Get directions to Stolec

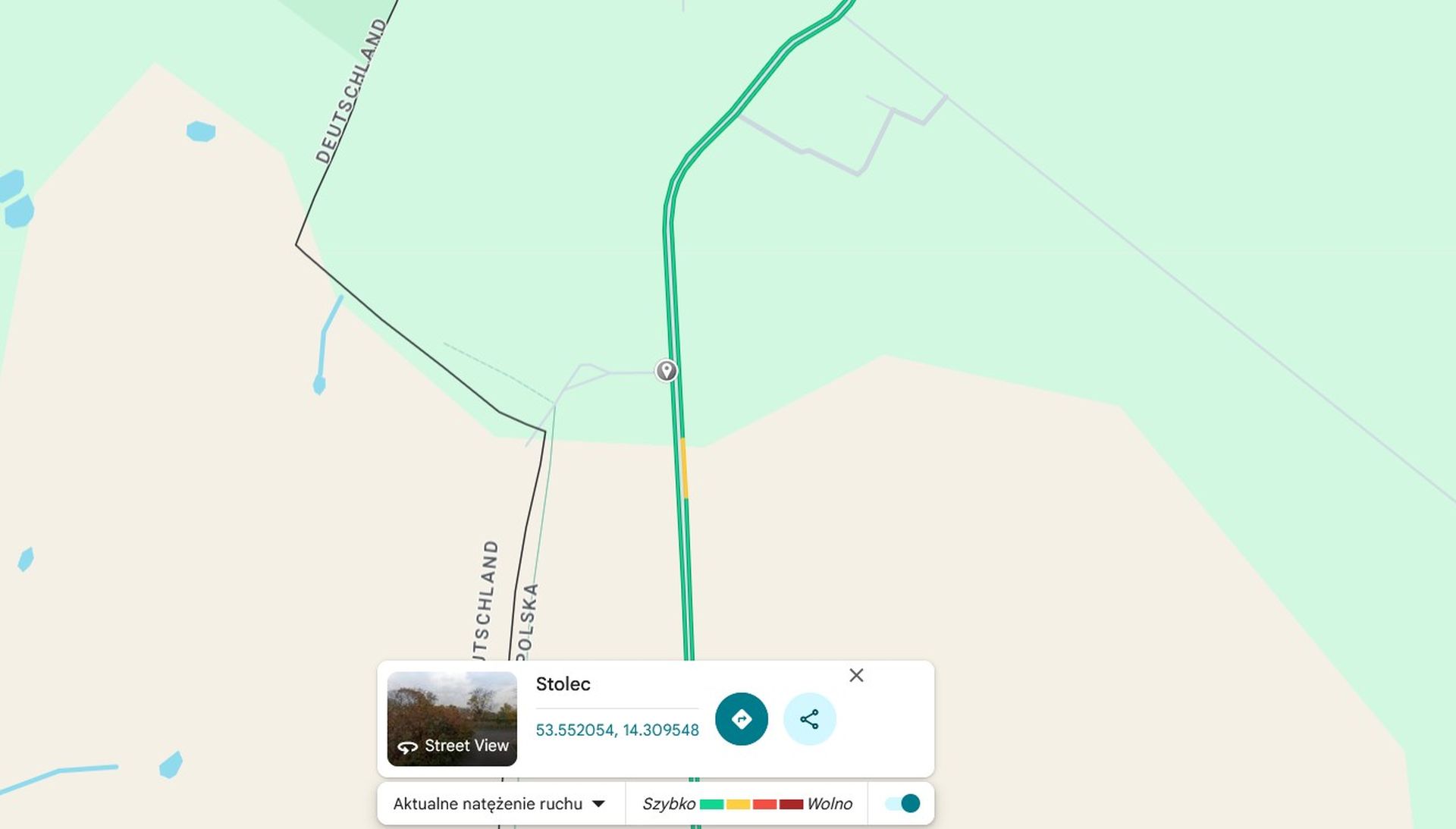(741, 719)
